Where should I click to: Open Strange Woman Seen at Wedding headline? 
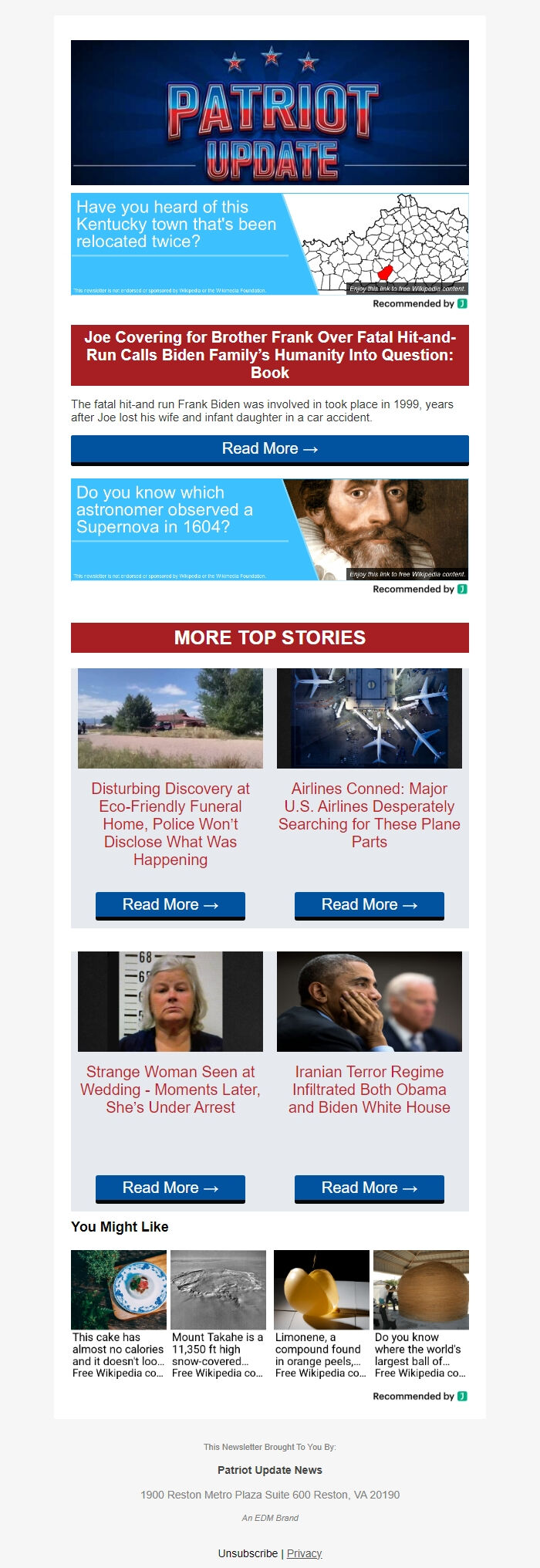click(x=170, y=1090)
